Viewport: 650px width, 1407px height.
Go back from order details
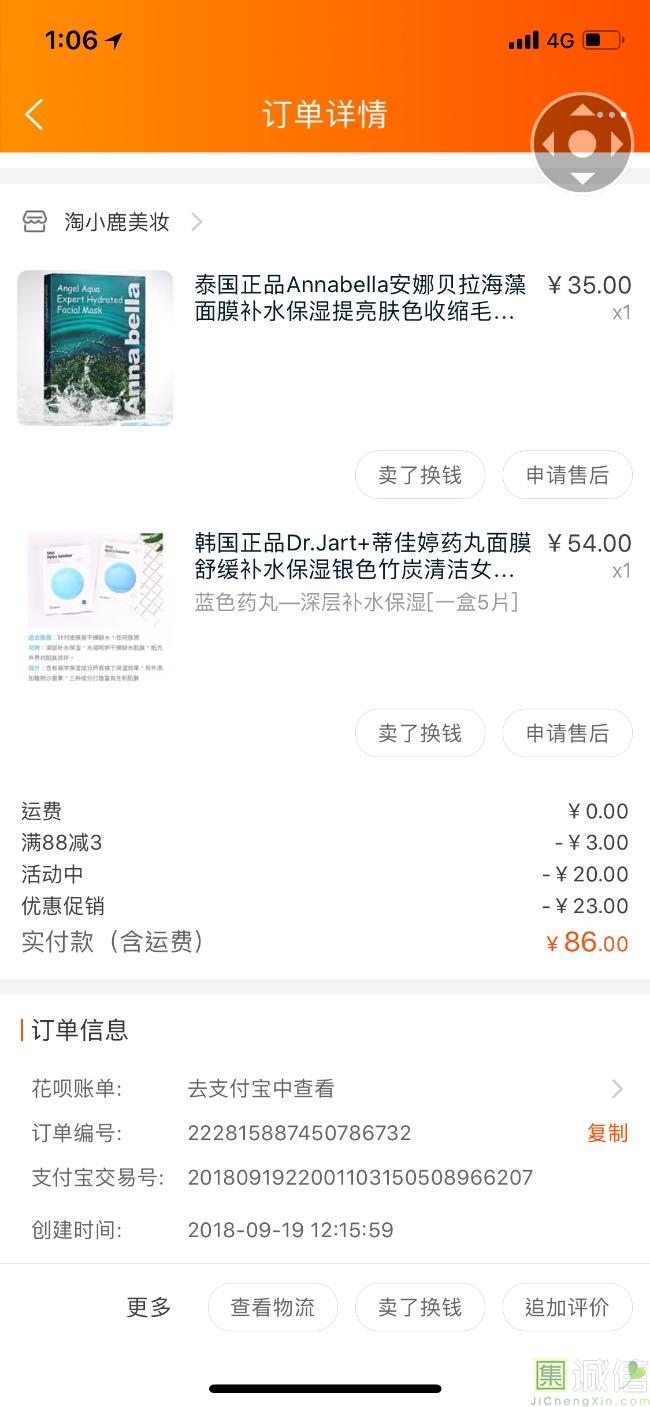34,114
